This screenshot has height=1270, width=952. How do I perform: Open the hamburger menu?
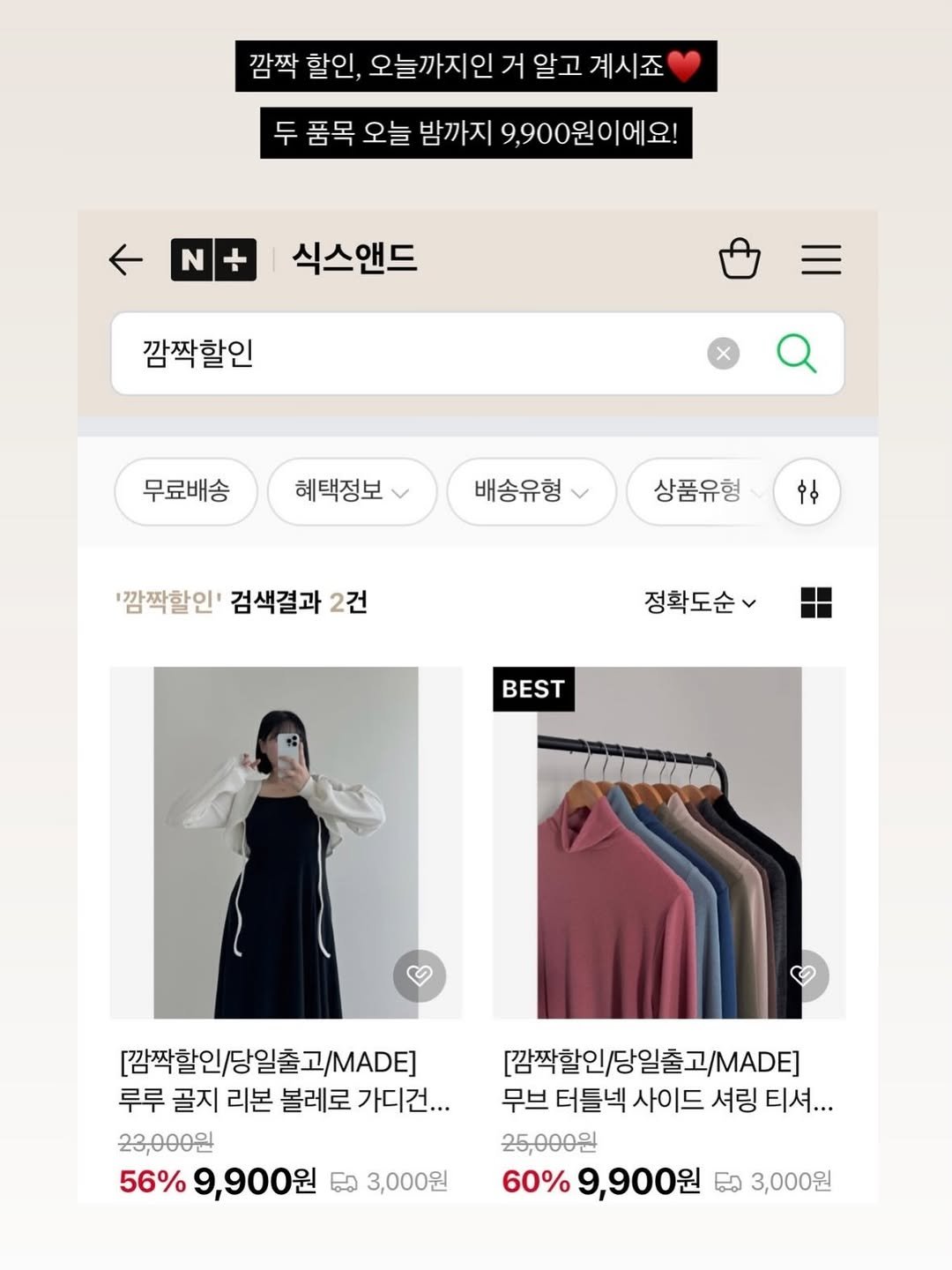point(822,259)
